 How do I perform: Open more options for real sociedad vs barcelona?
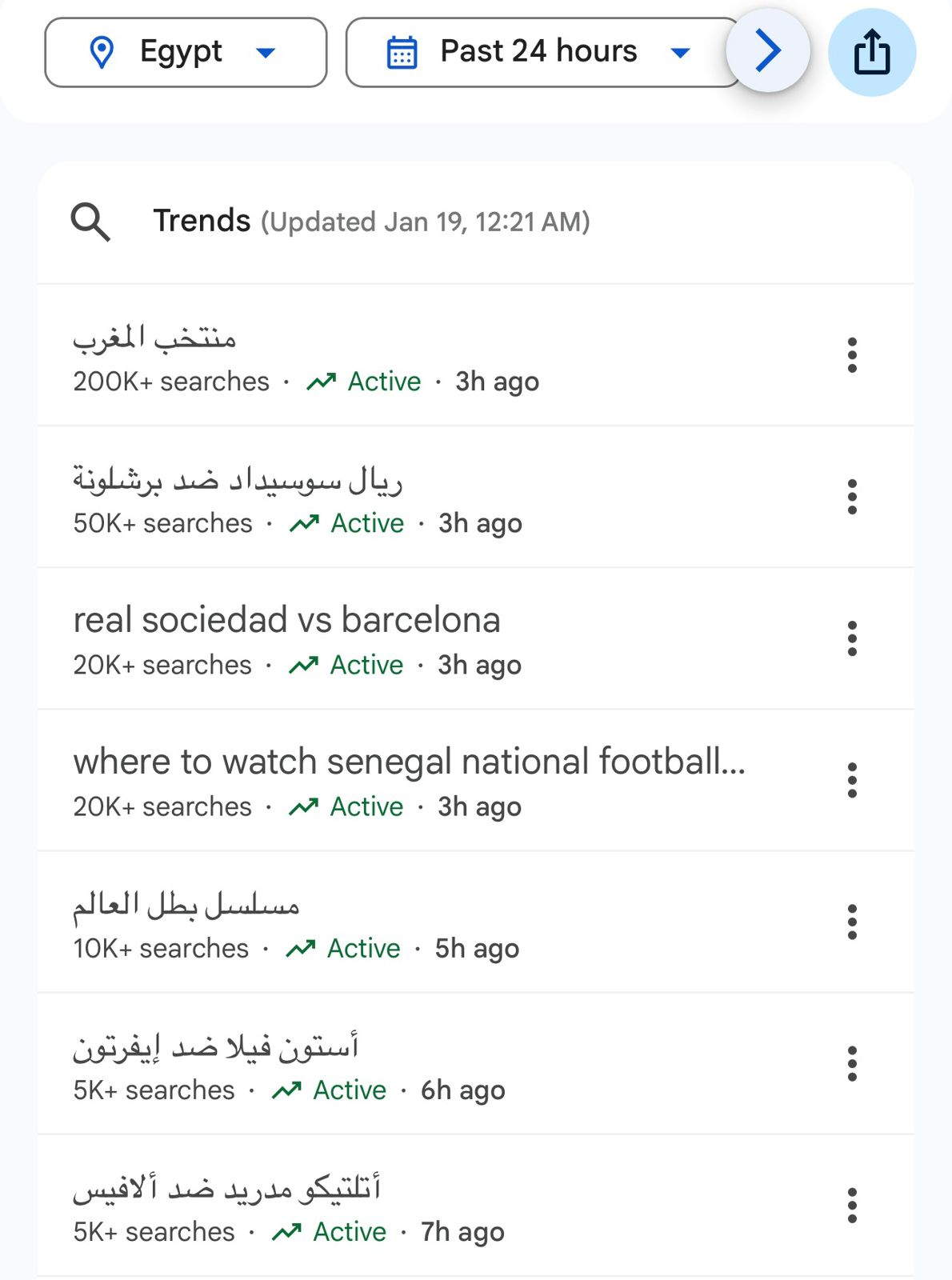pos(852,638)
